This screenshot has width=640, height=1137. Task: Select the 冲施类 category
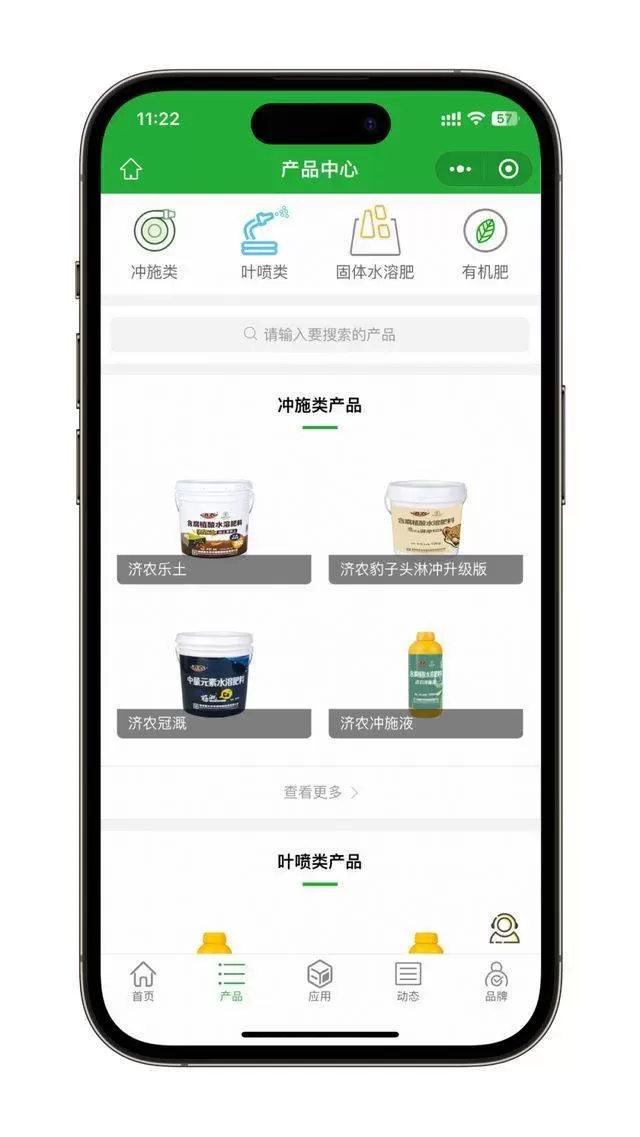[154, 243]
